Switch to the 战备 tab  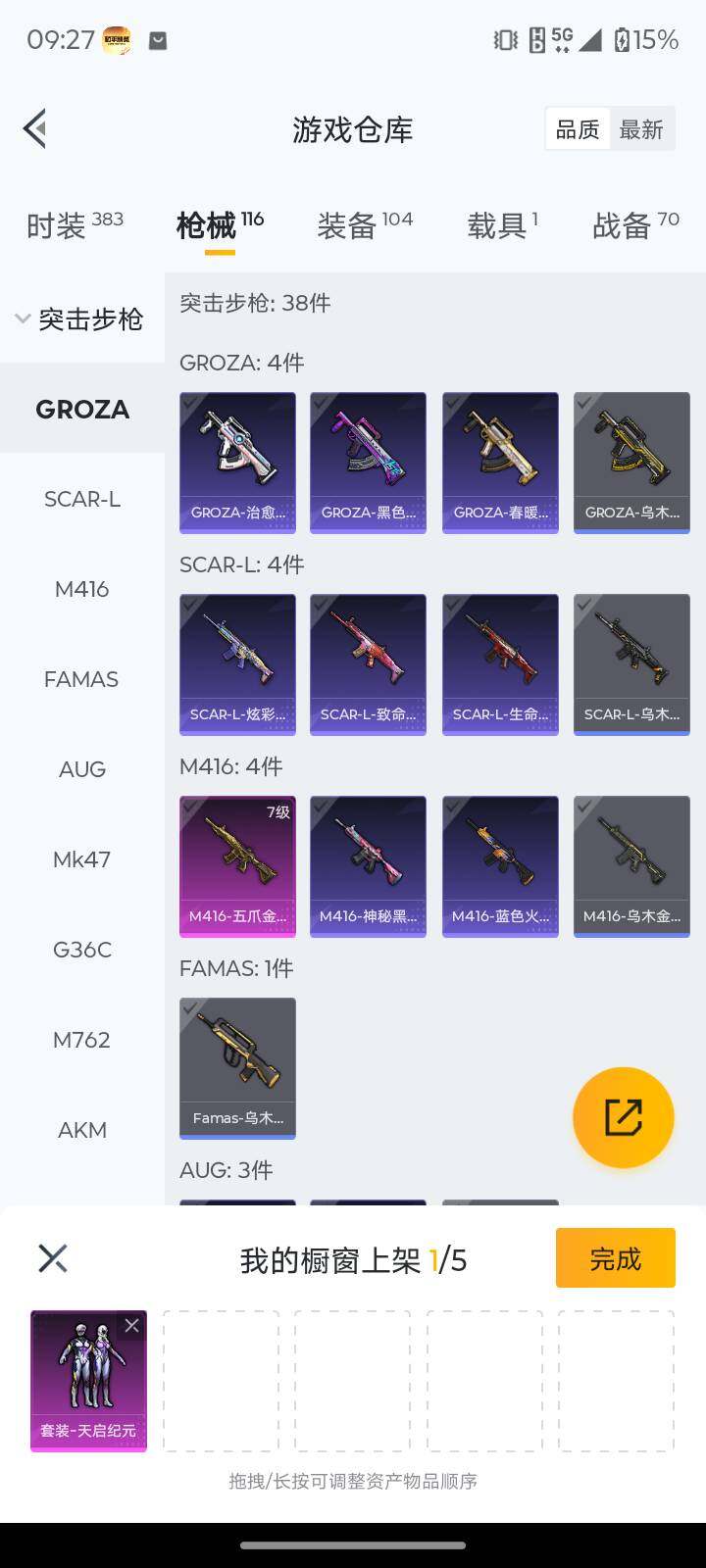[634, 225]
